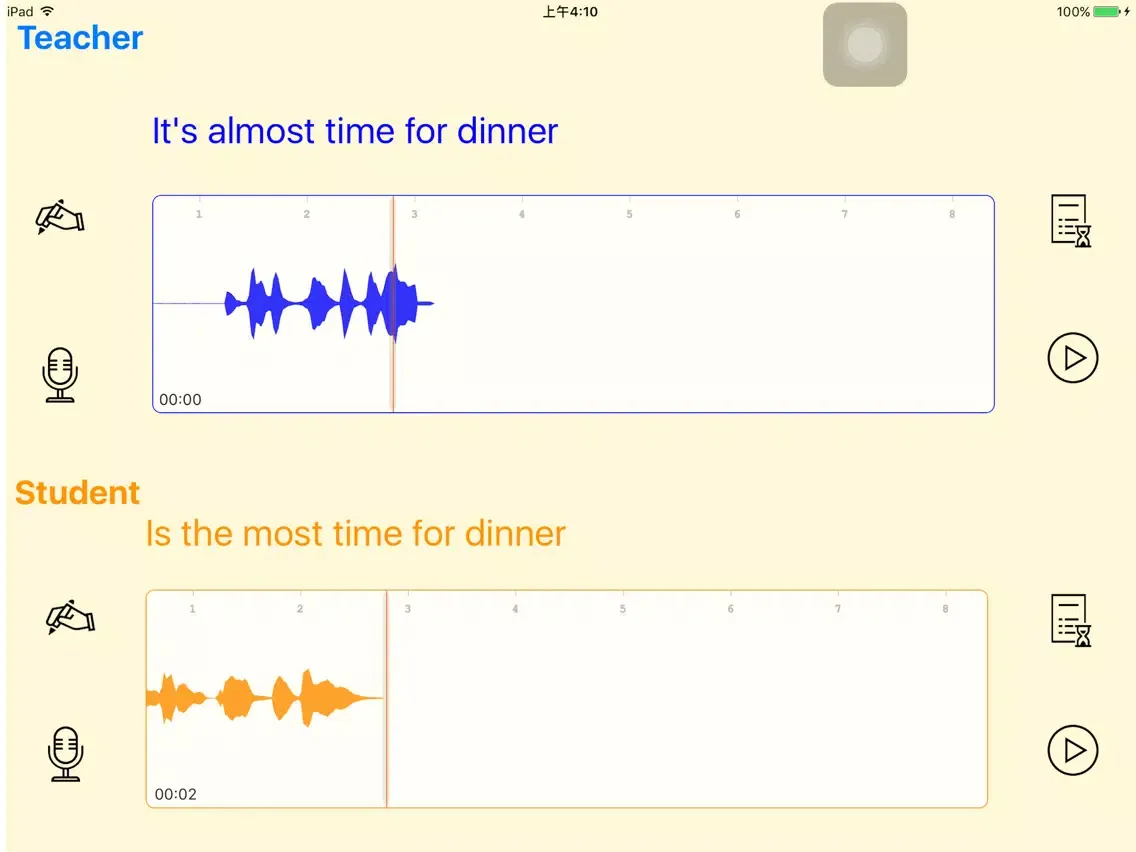Edit the Teacher sentence text
The width and height of the screenshot is (1136, 852).
click(x=60, y=217)
